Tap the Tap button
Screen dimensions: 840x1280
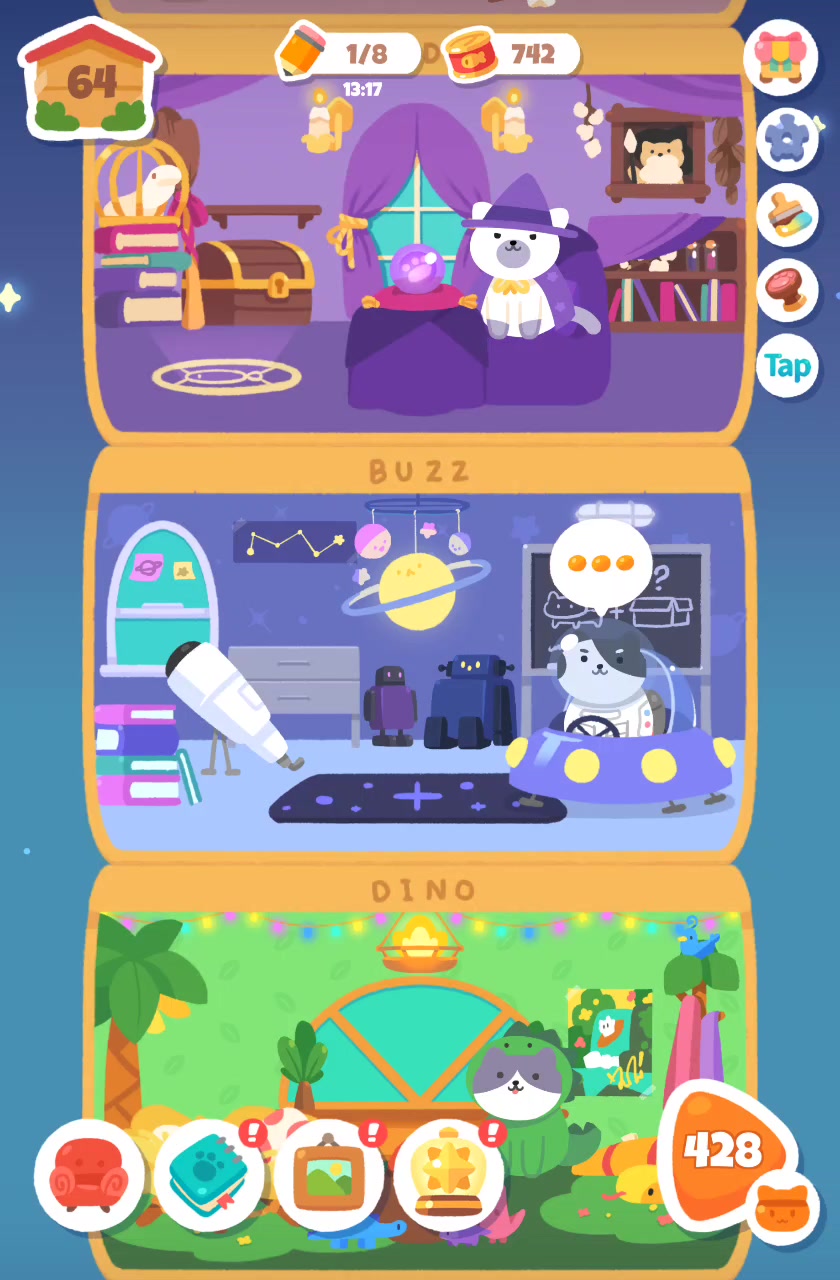click(x=786, y=366)
